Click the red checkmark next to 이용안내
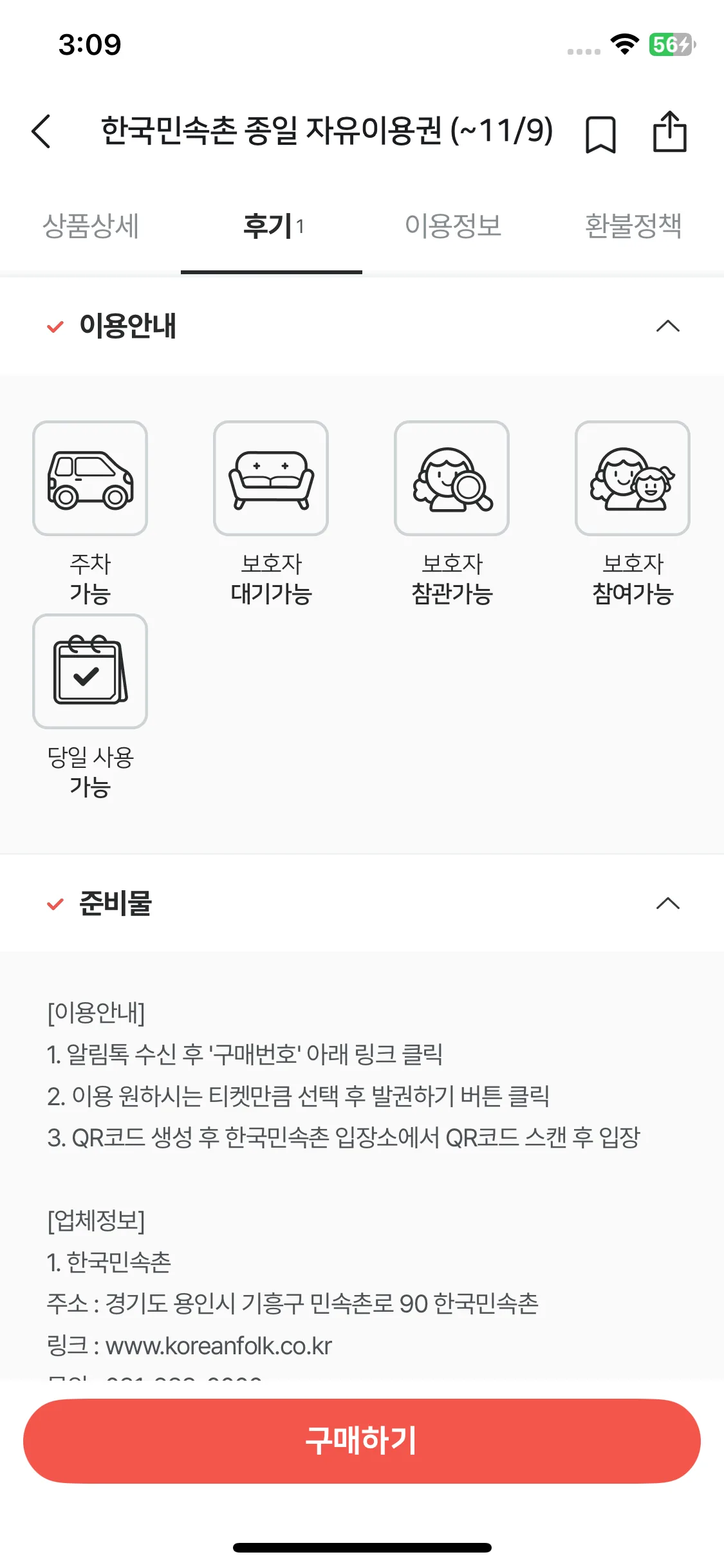 [54, 327]
